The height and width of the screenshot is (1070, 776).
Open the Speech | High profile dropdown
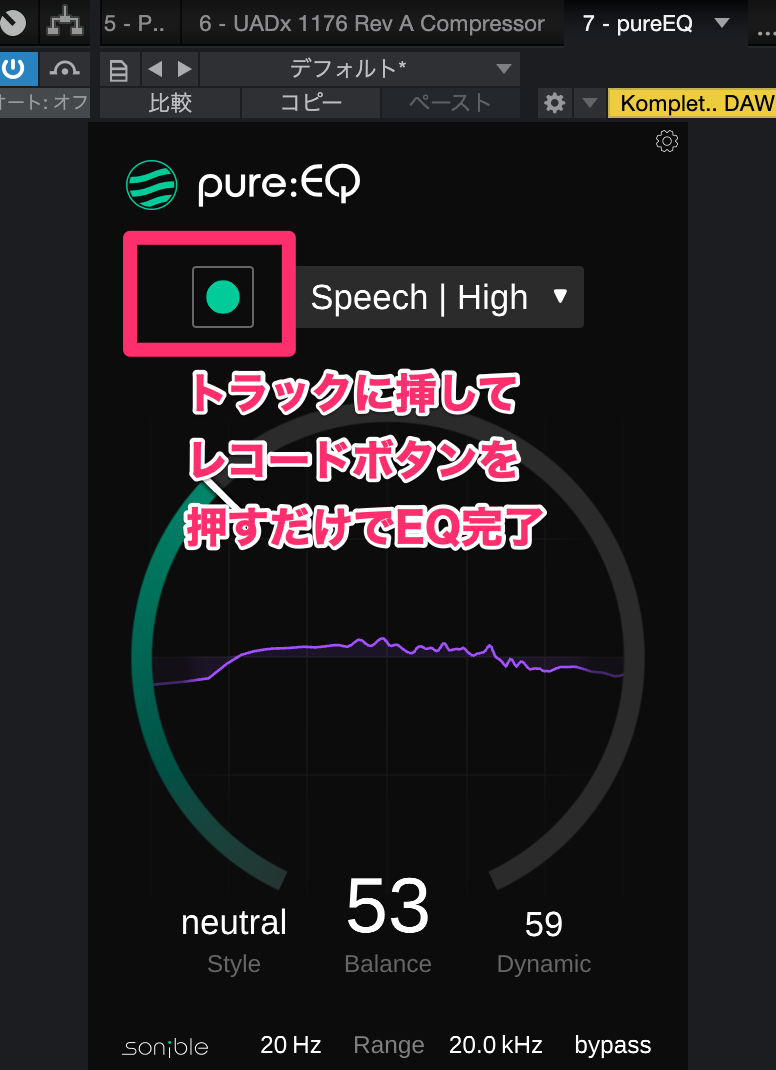[x=440, y=297]
